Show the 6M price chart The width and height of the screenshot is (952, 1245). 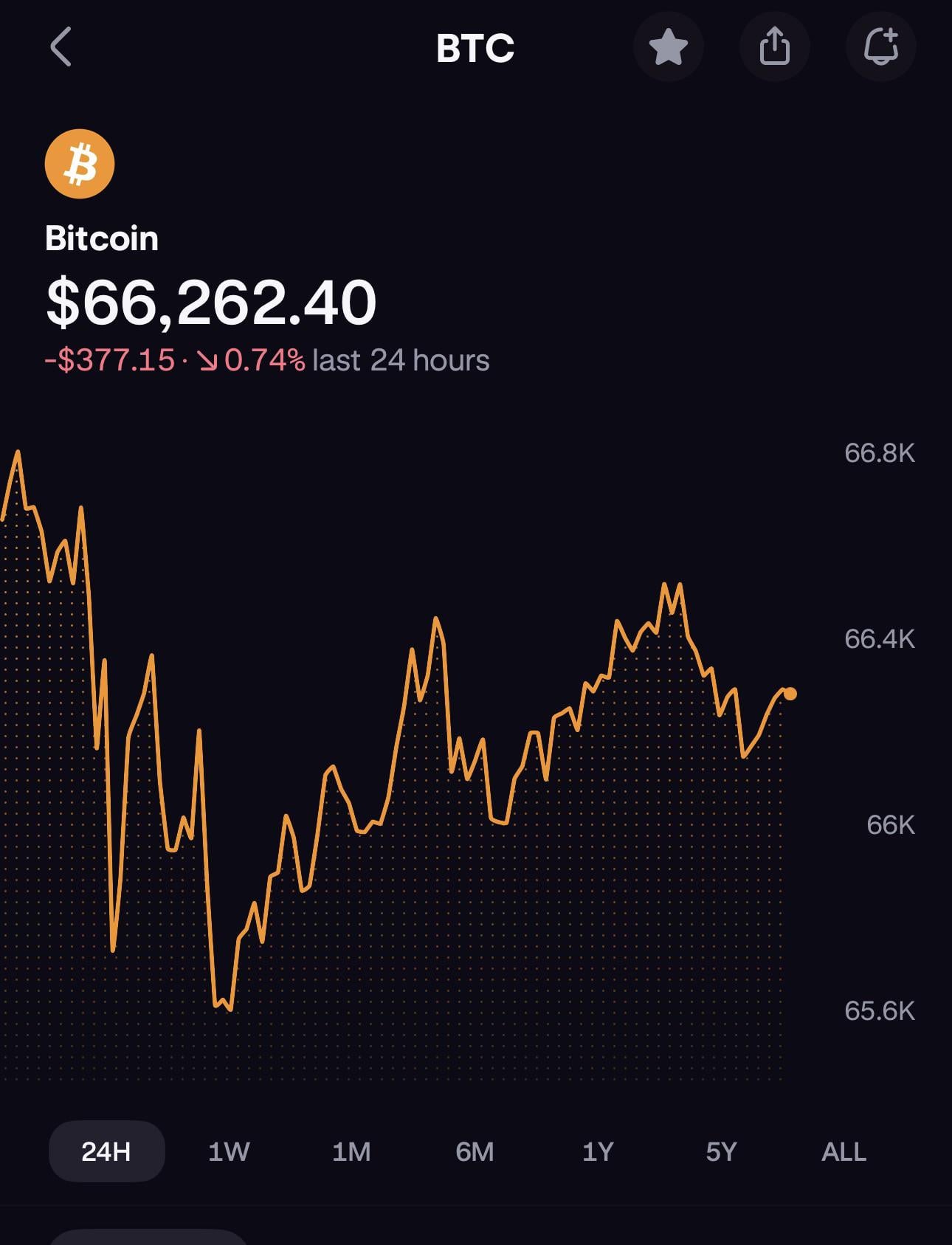point(475,1151)
